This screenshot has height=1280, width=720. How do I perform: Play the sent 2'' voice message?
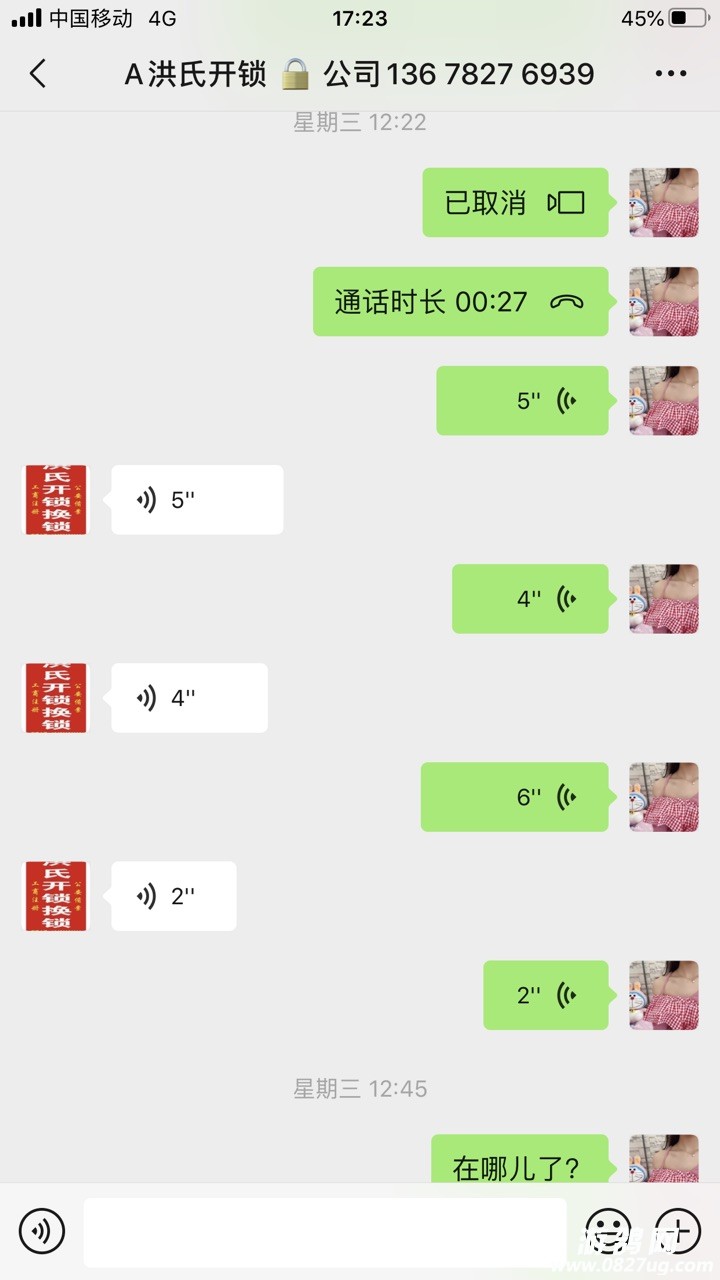(x=546, y=995)
